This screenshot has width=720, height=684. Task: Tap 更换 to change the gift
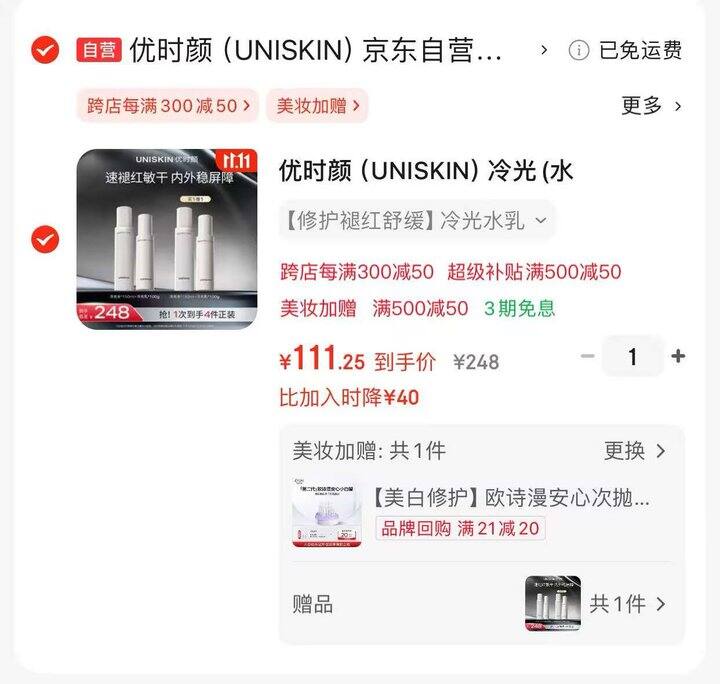tap(634, 451)
